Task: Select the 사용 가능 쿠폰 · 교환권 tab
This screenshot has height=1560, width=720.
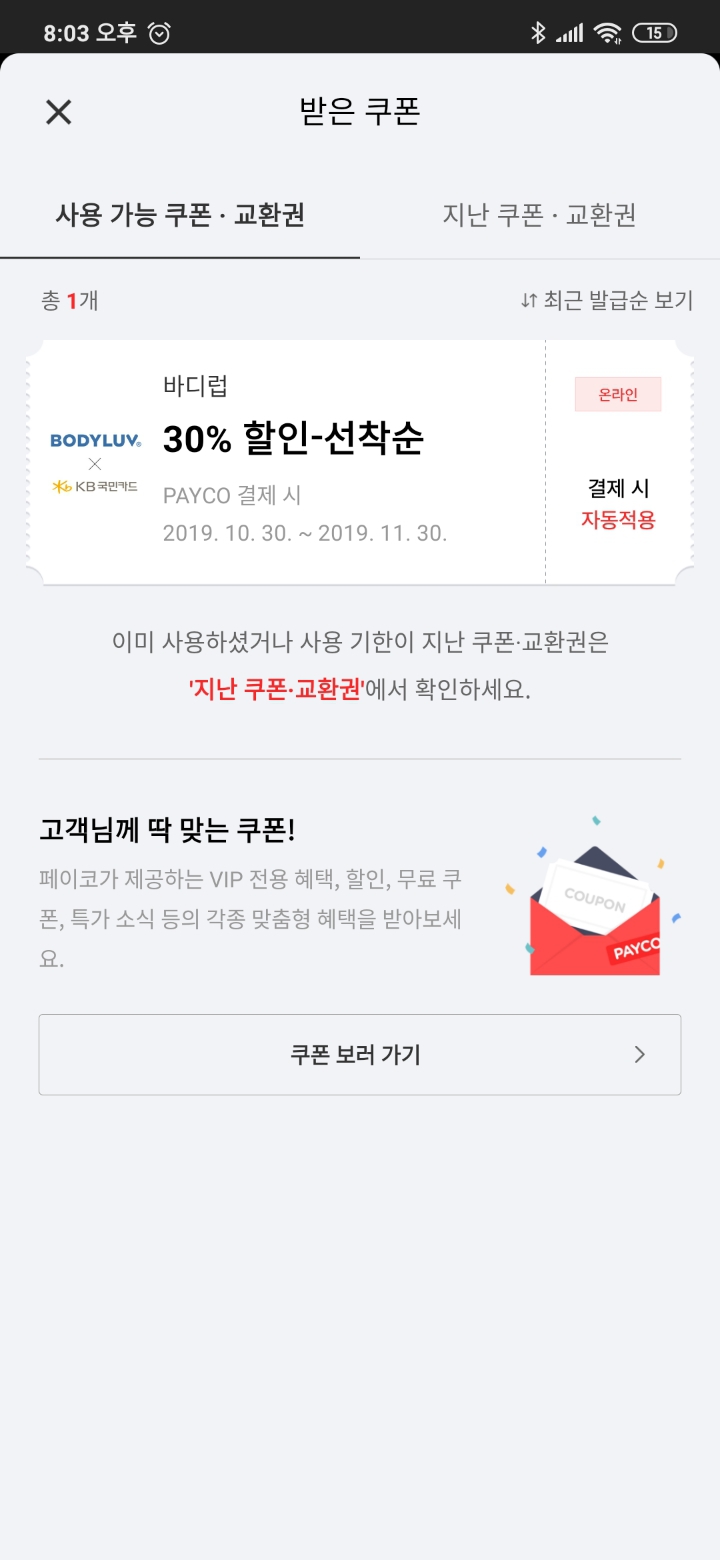Action: [180, 214]
